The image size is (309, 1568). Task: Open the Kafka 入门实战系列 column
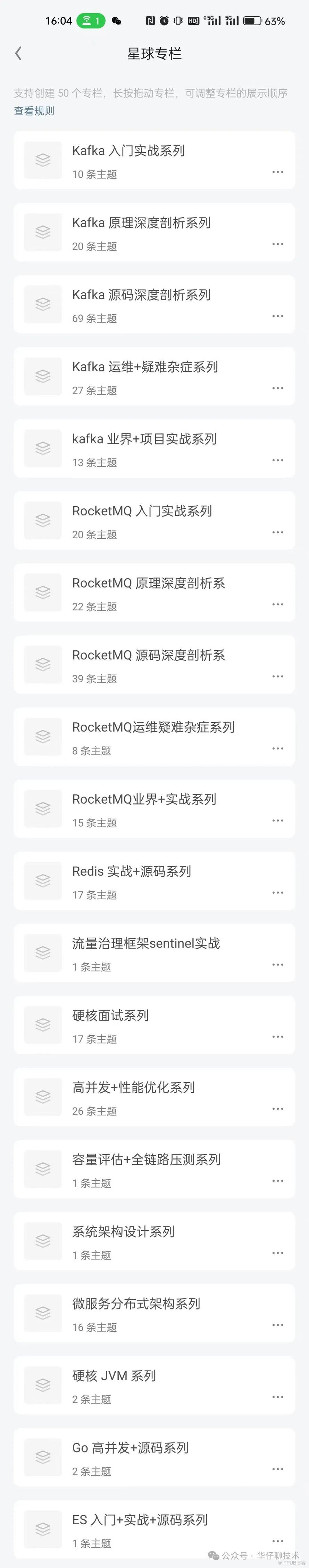[x=128, y=151]
